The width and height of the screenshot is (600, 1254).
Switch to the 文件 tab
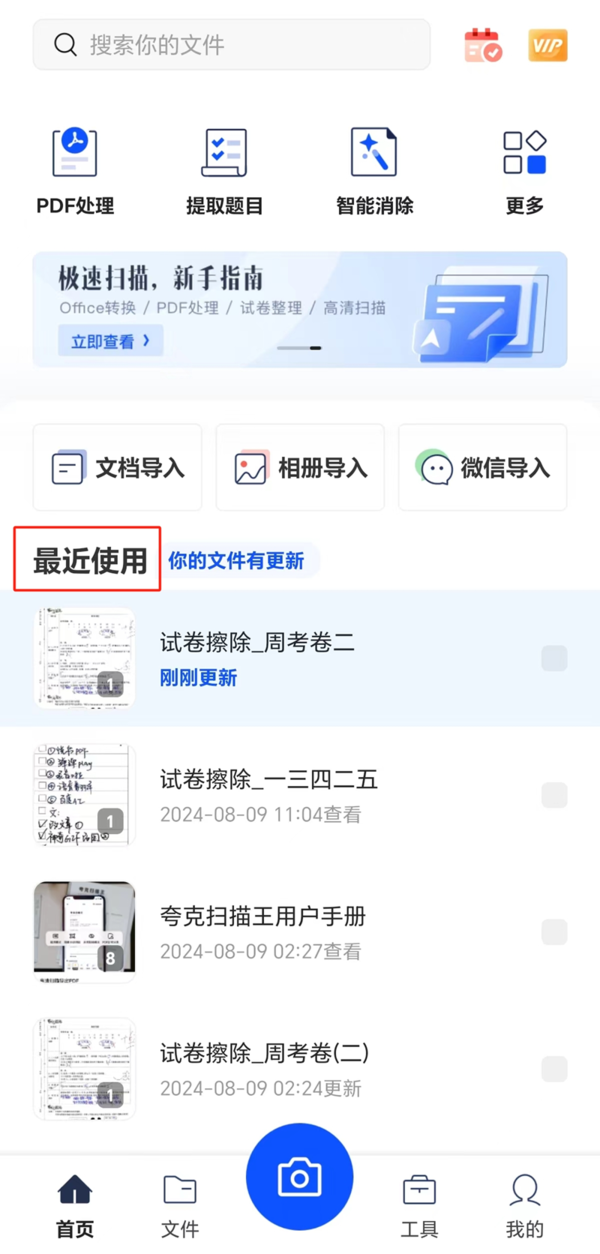pos(180,1205)
